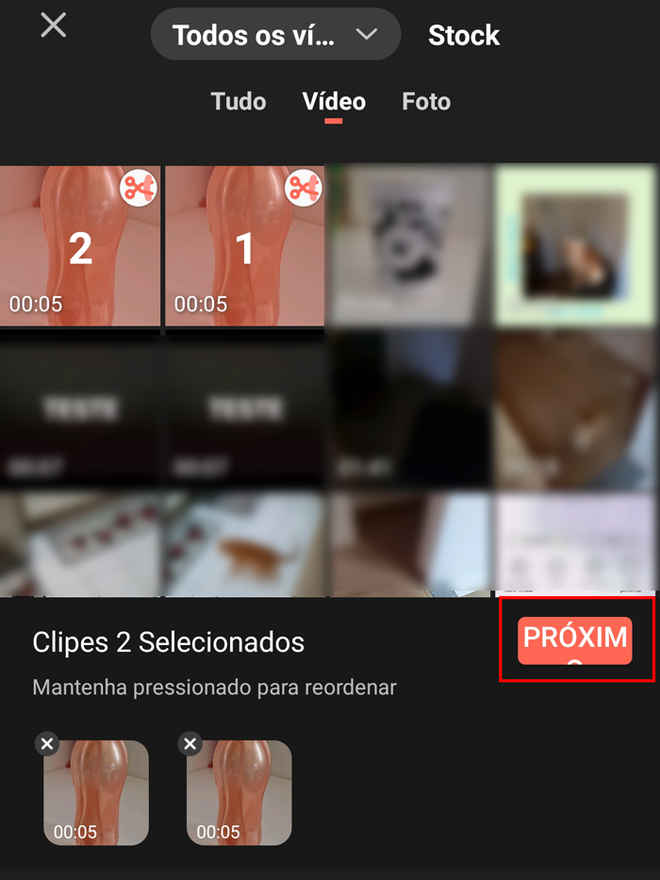The width and height of the screenshot is (660, 880).
Task: Close the media picker
Action: click(x=53, y=26)
